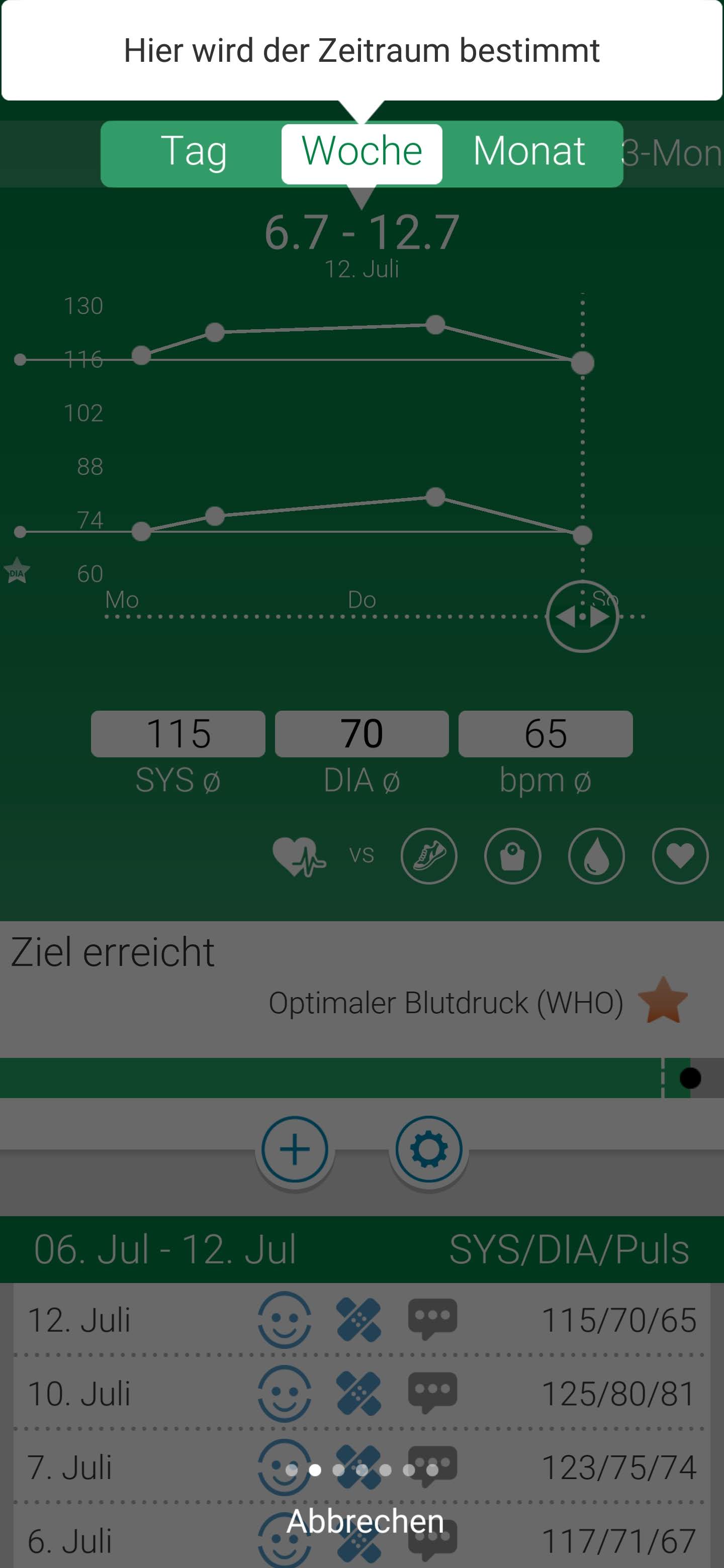
Task: Tap Abbrechen to cancel the tutorial
Action: pos(365,1521)
